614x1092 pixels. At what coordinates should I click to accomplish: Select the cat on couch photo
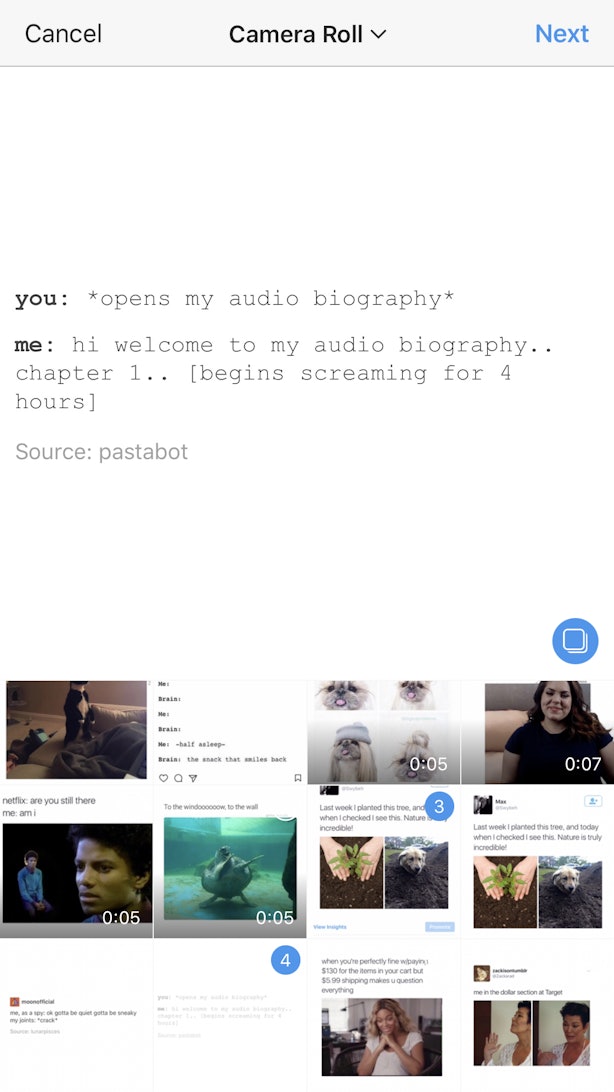coord(76,732)
